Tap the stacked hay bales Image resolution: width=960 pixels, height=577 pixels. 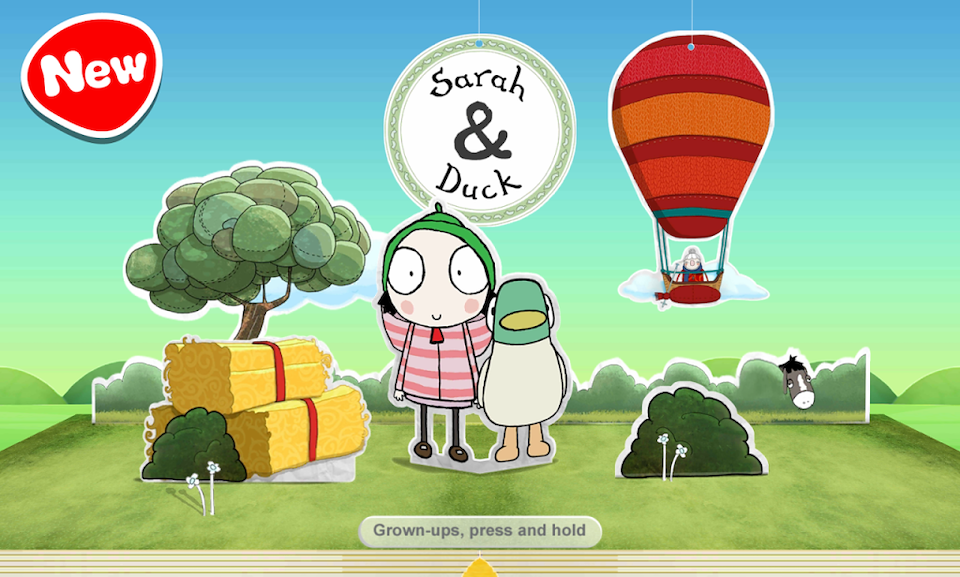point(260,400)
